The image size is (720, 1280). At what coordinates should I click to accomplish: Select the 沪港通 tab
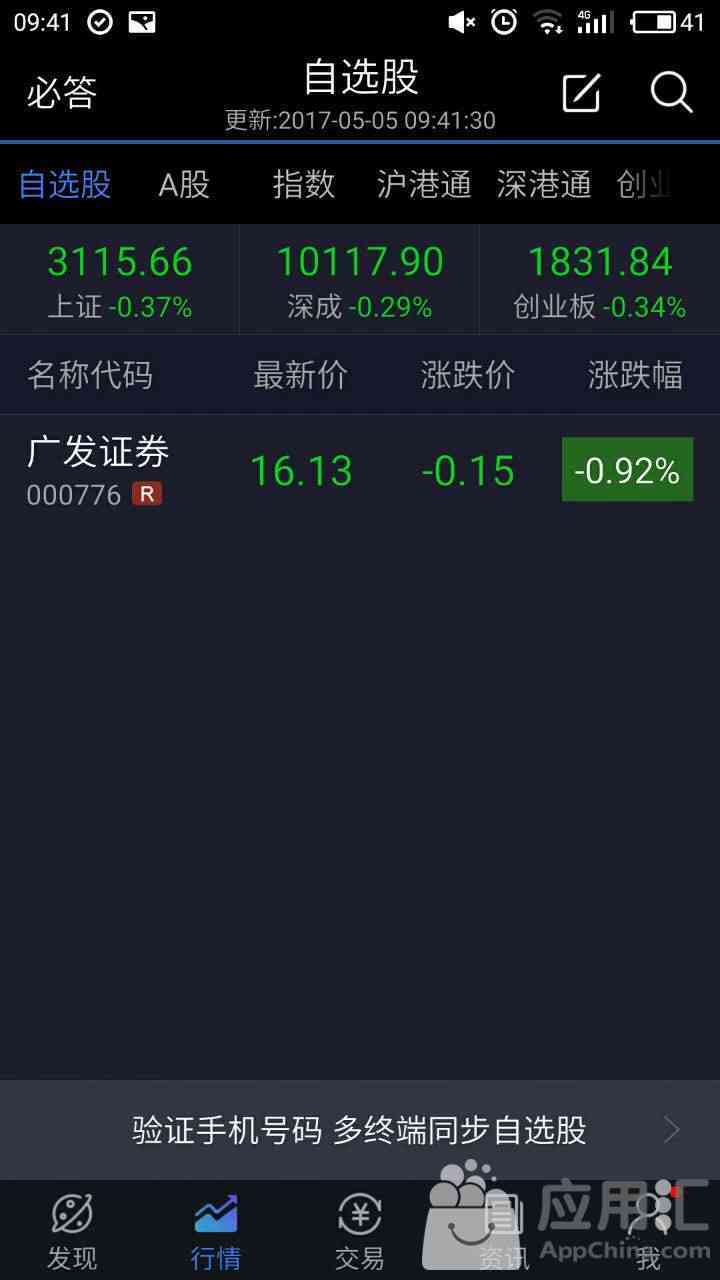(424, 184)
